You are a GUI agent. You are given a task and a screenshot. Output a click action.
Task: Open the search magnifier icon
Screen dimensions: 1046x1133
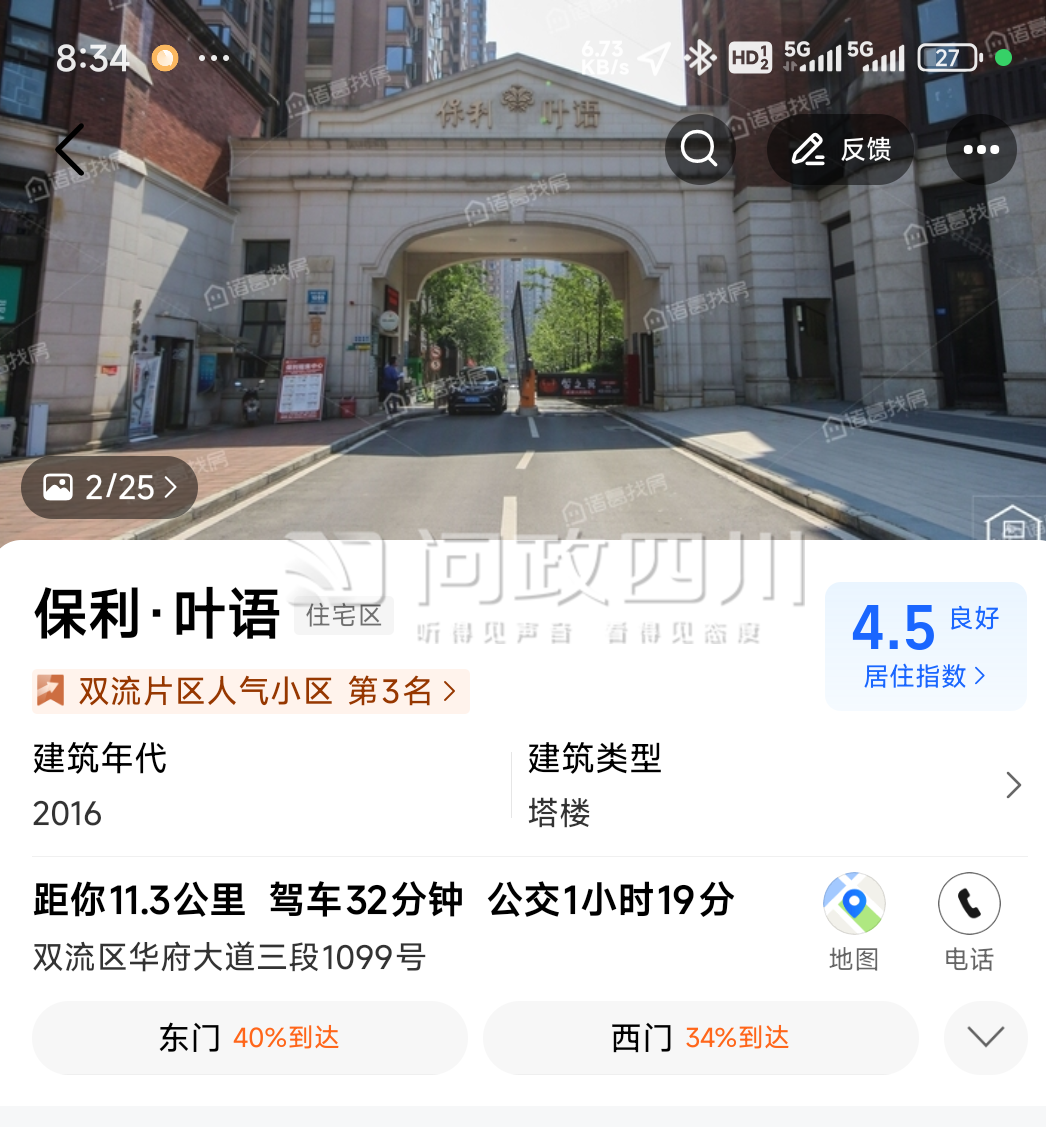click(x=699, y=150)
